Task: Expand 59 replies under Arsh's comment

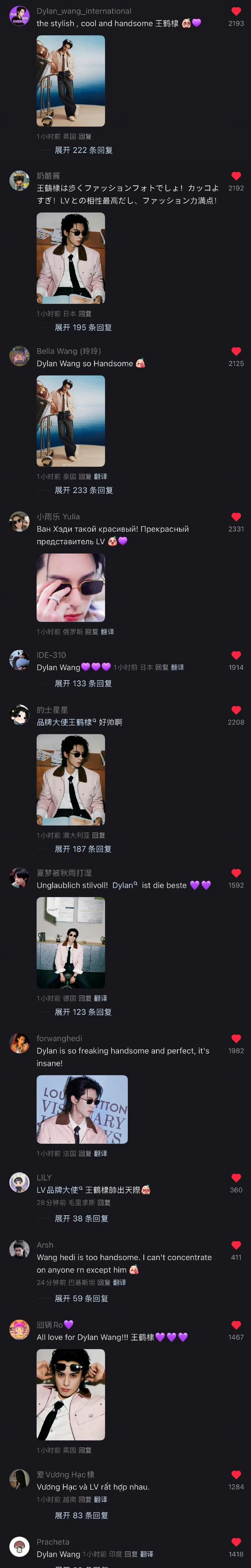Action: tap(82, 1298)
